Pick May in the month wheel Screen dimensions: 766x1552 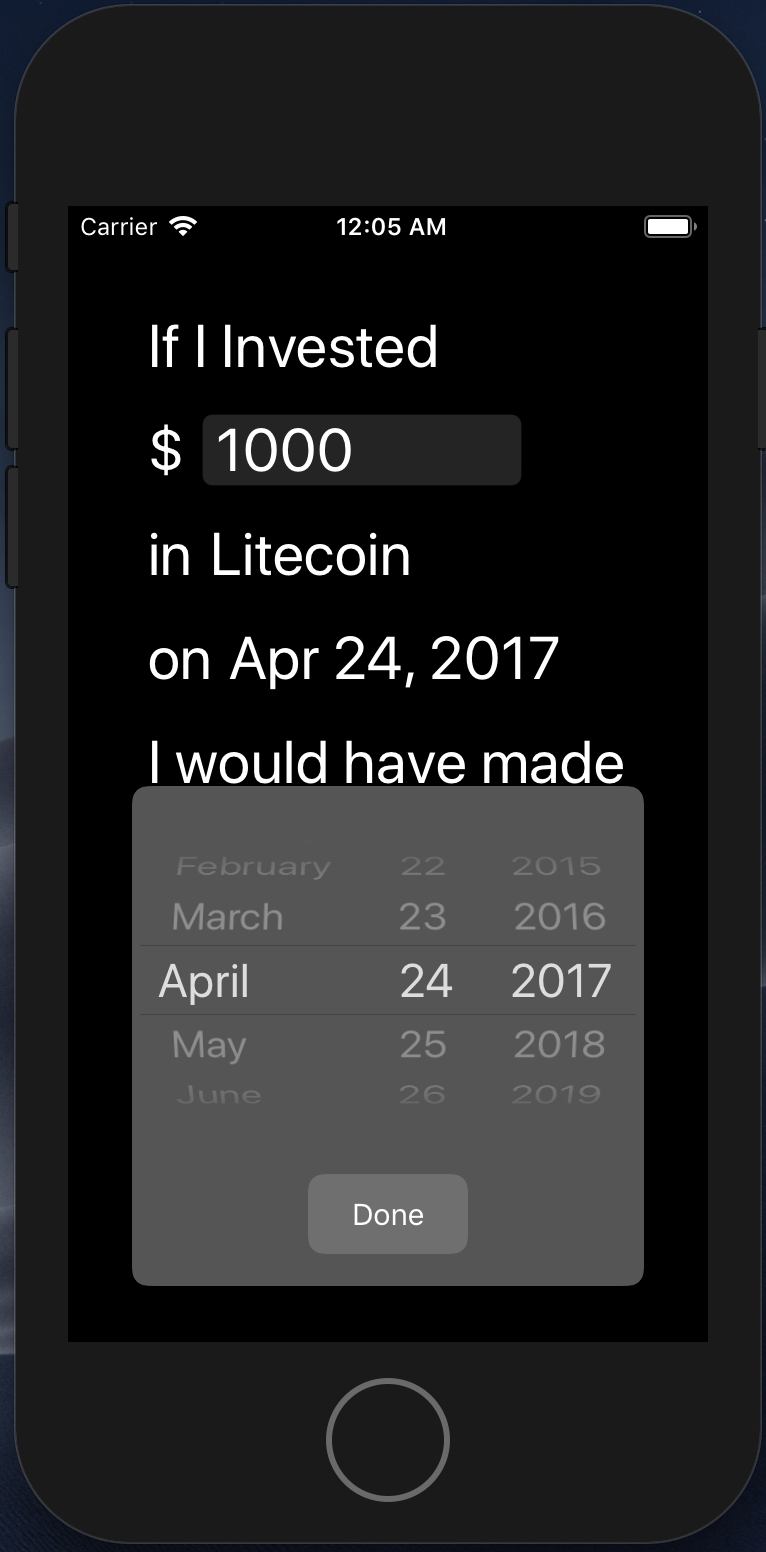tap(209, 1045)
